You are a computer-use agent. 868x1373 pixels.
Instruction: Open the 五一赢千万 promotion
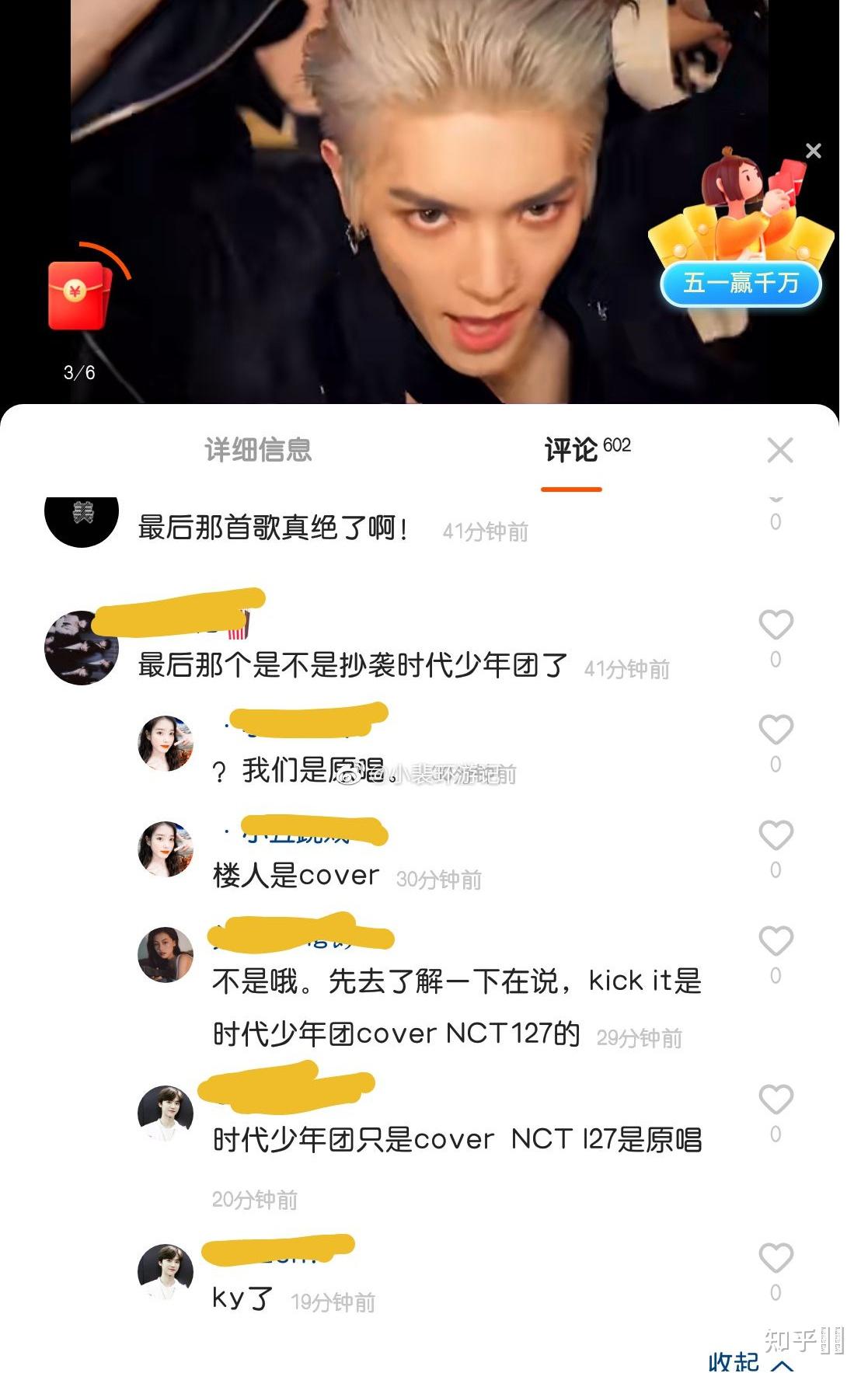(x=740, y=284)
